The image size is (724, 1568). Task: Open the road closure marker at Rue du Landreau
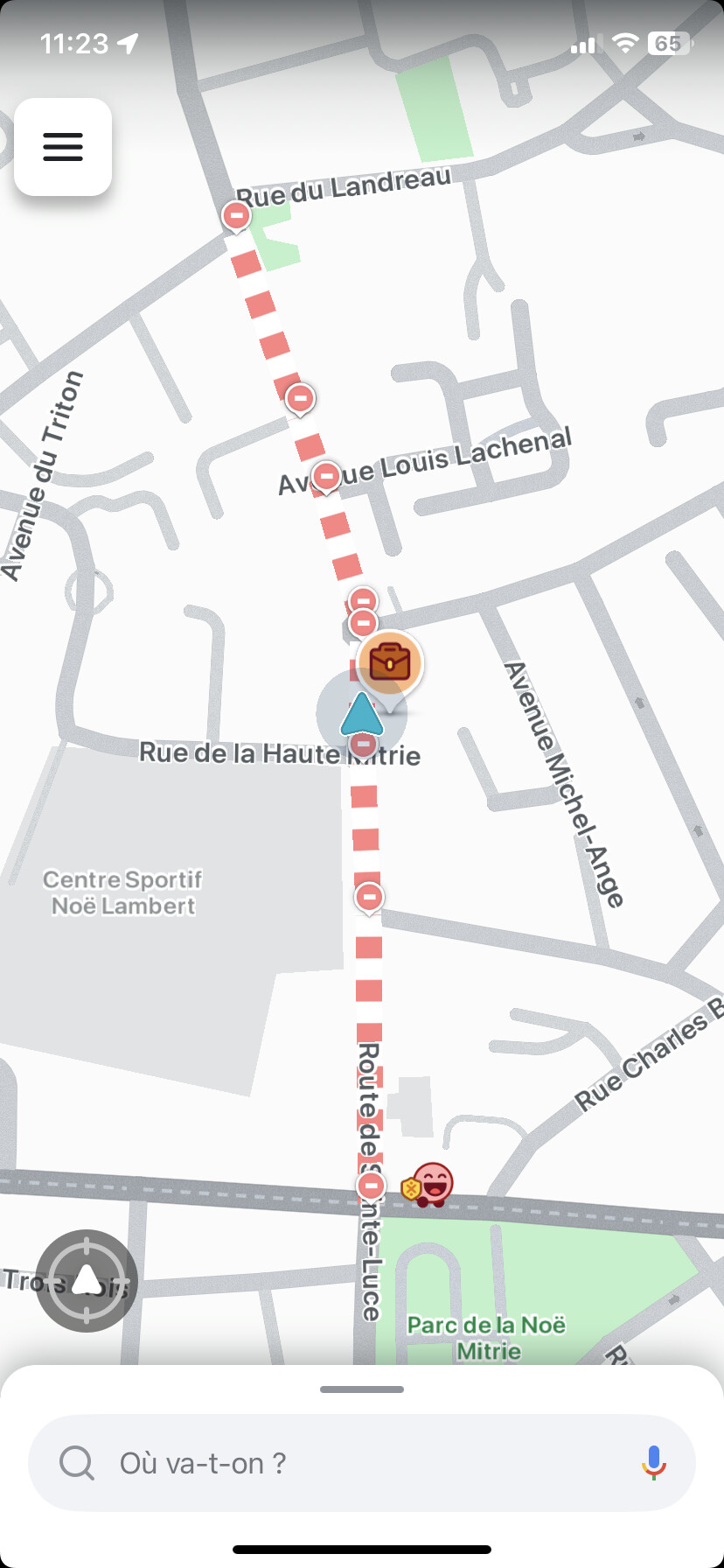coord(236,215)
